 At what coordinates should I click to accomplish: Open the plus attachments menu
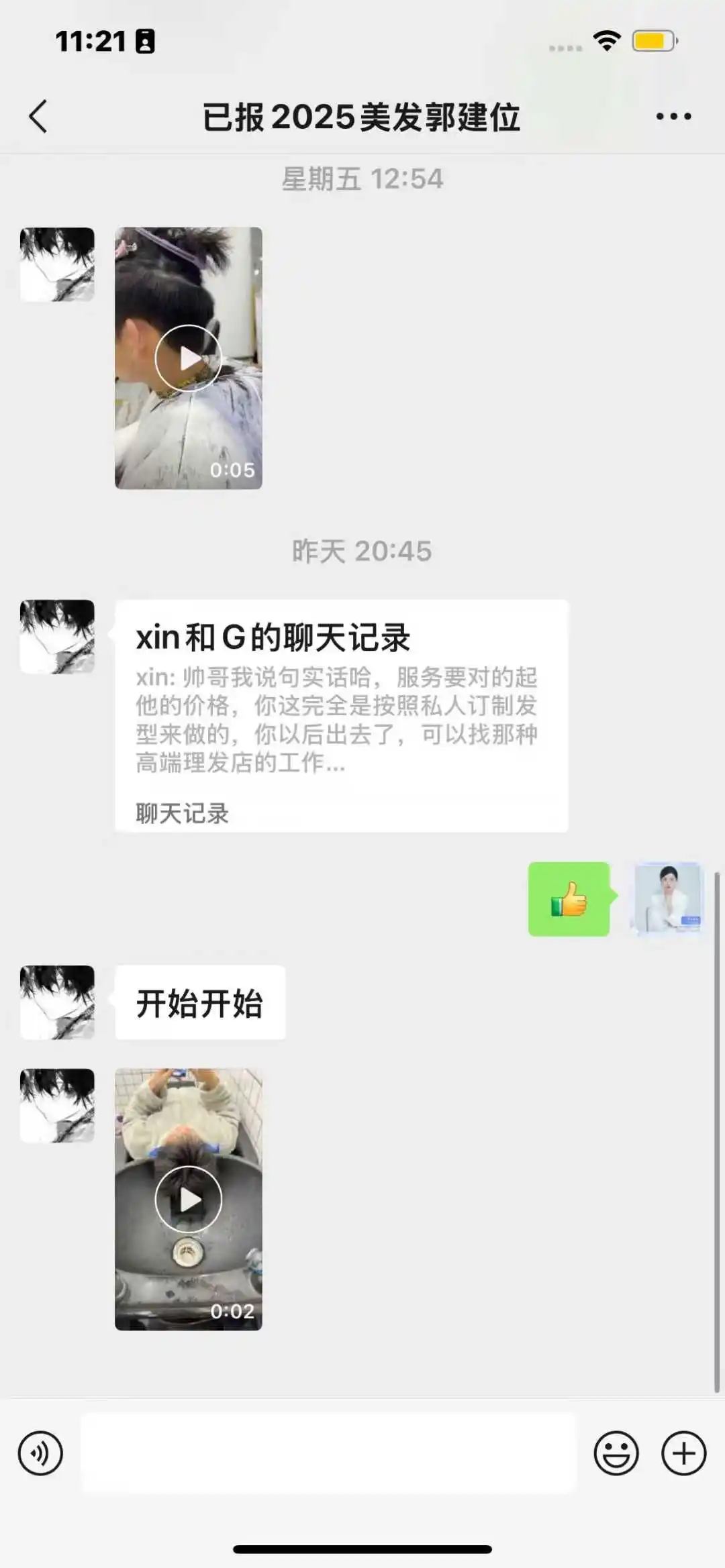coord(683,1454)
